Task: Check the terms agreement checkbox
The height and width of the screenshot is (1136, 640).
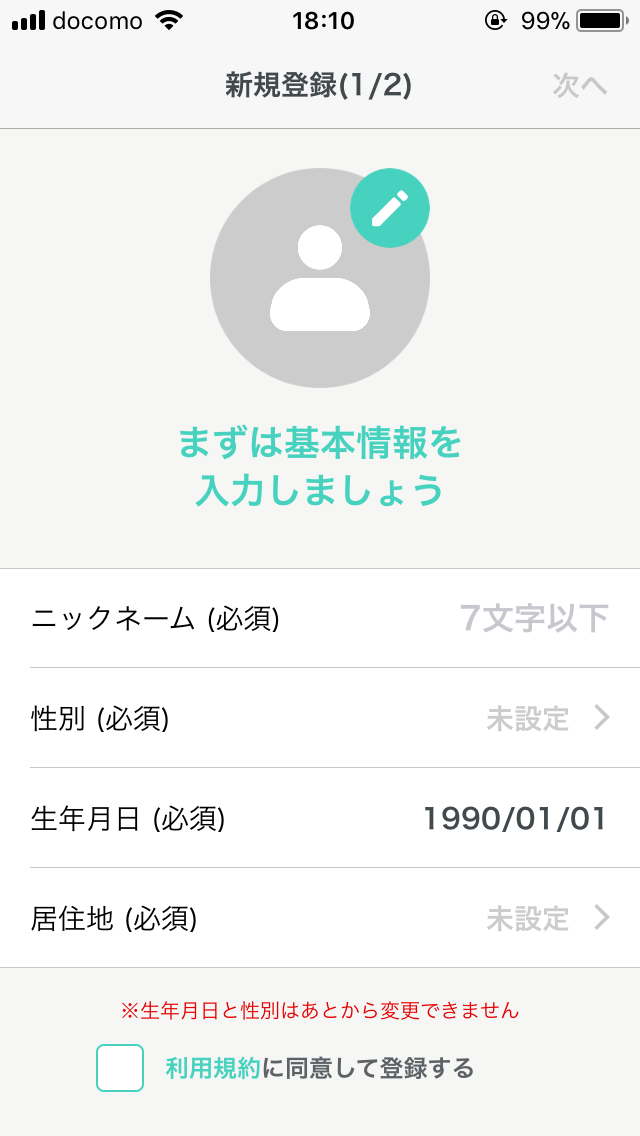Action: click(x=120, y=1068)
